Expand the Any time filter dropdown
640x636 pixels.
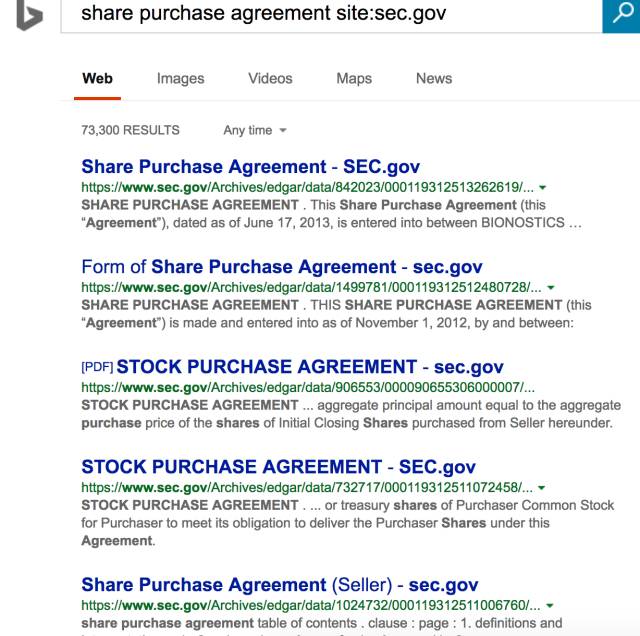(255, 130)
